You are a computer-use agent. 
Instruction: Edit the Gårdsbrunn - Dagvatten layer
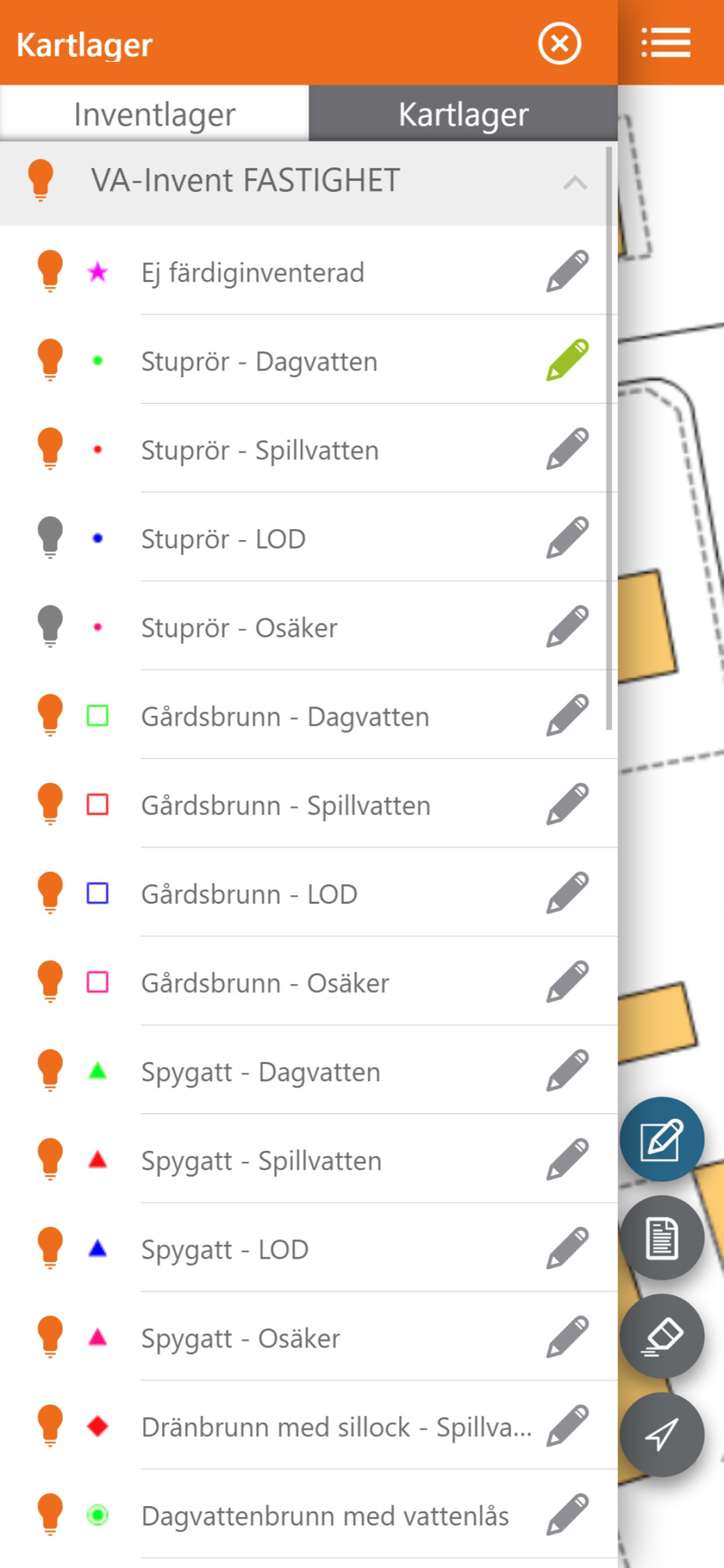tap(567, 715)
